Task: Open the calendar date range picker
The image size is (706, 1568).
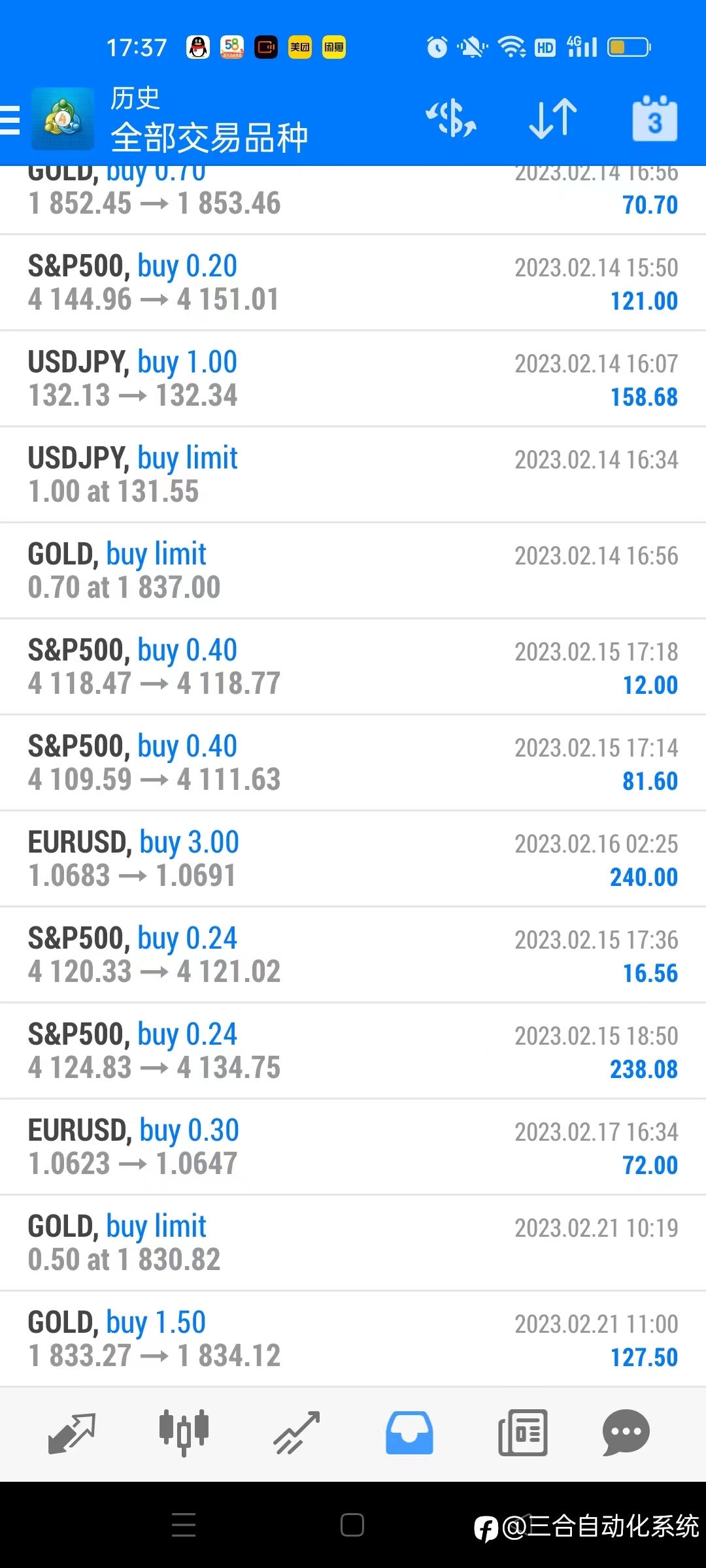Action: pos(654,119)
